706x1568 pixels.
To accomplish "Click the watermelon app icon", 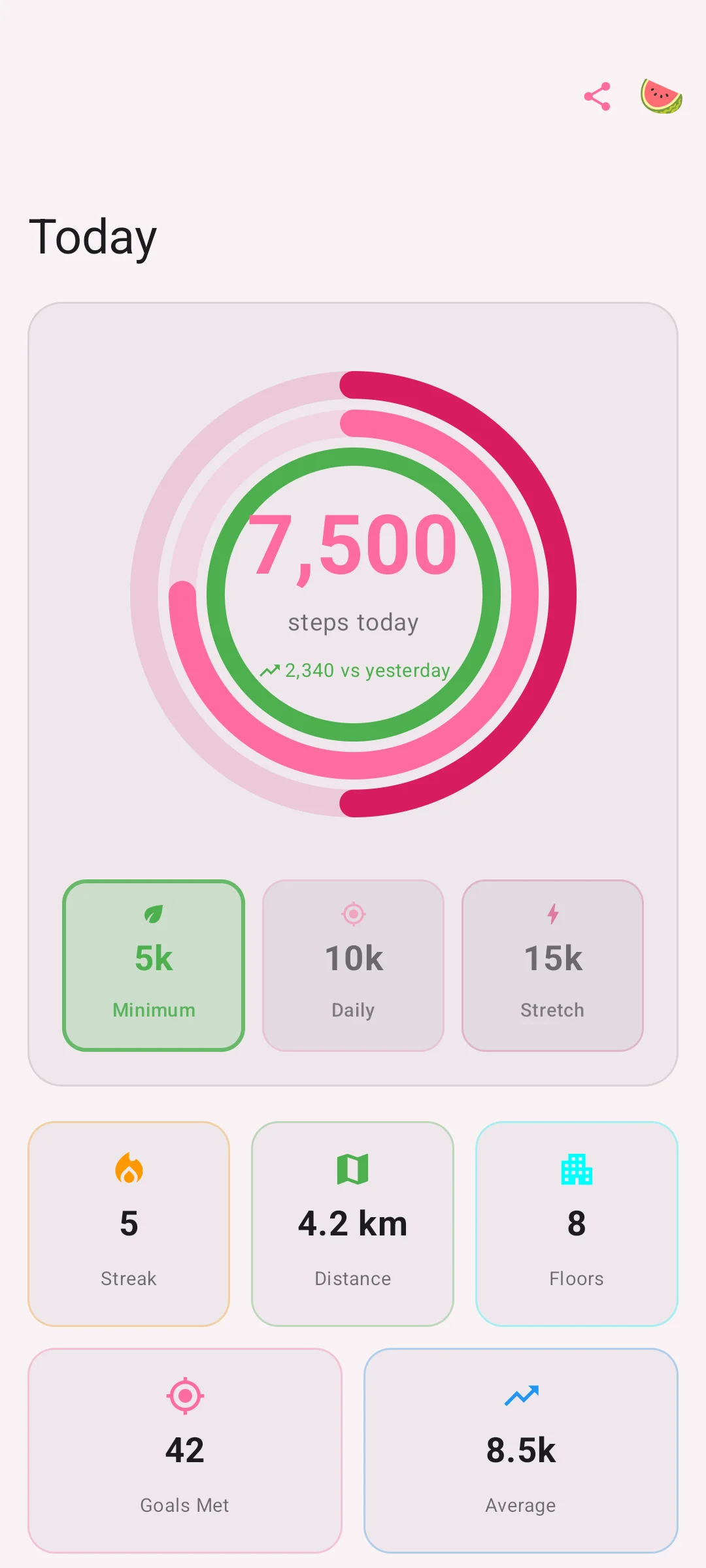I will (660, 97).
